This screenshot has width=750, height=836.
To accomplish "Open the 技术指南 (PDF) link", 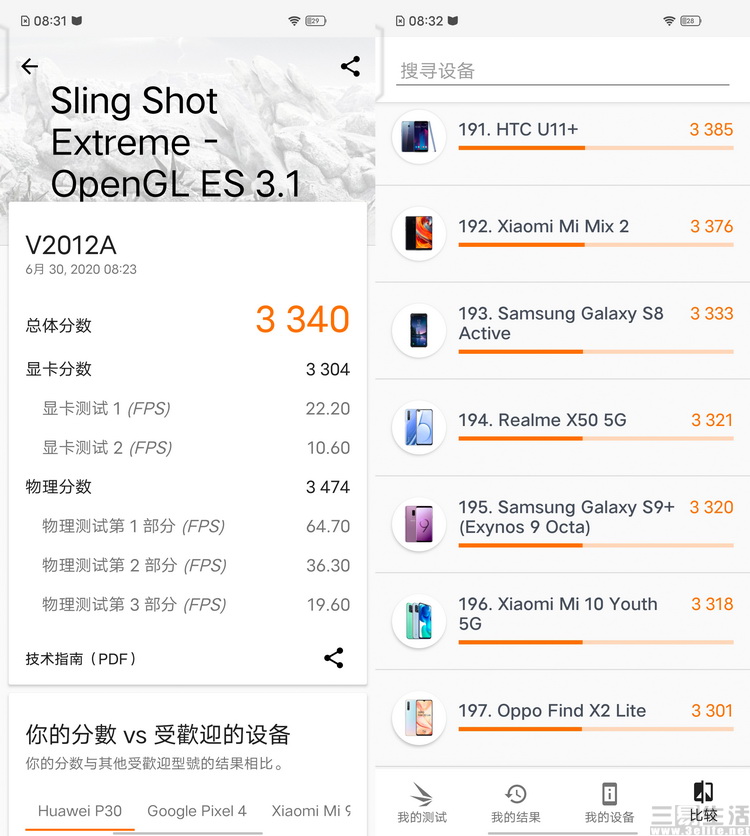I will tap(81, 659).
